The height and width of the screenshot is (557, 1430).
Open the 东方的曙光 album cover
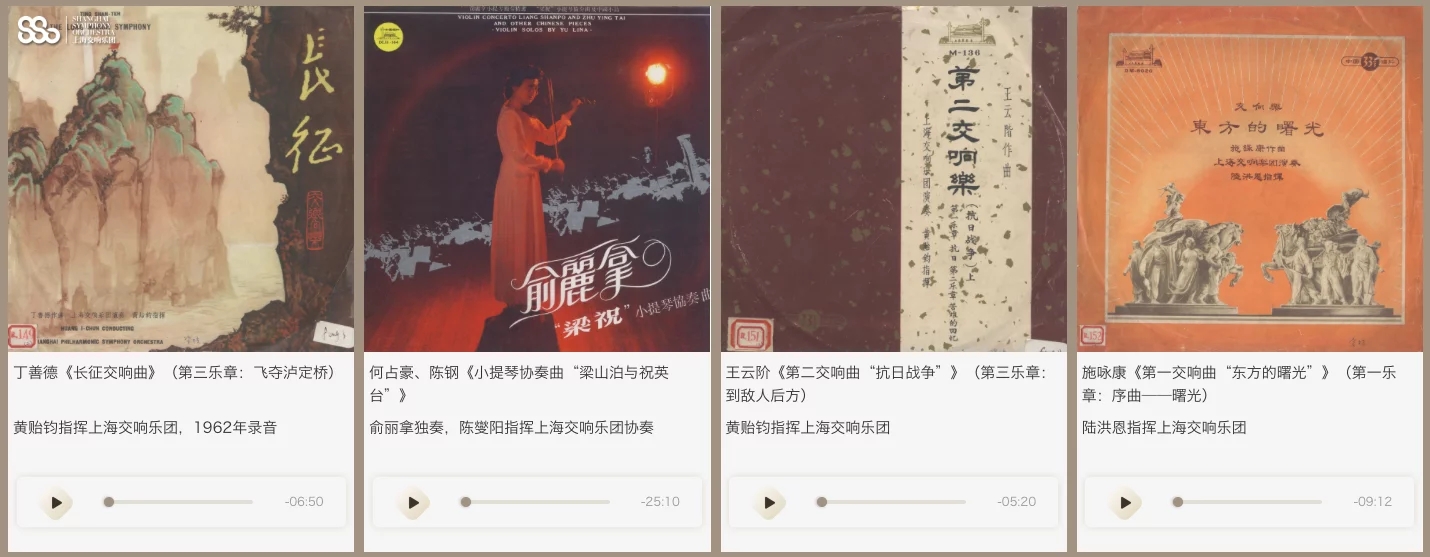coord(1250,179)
